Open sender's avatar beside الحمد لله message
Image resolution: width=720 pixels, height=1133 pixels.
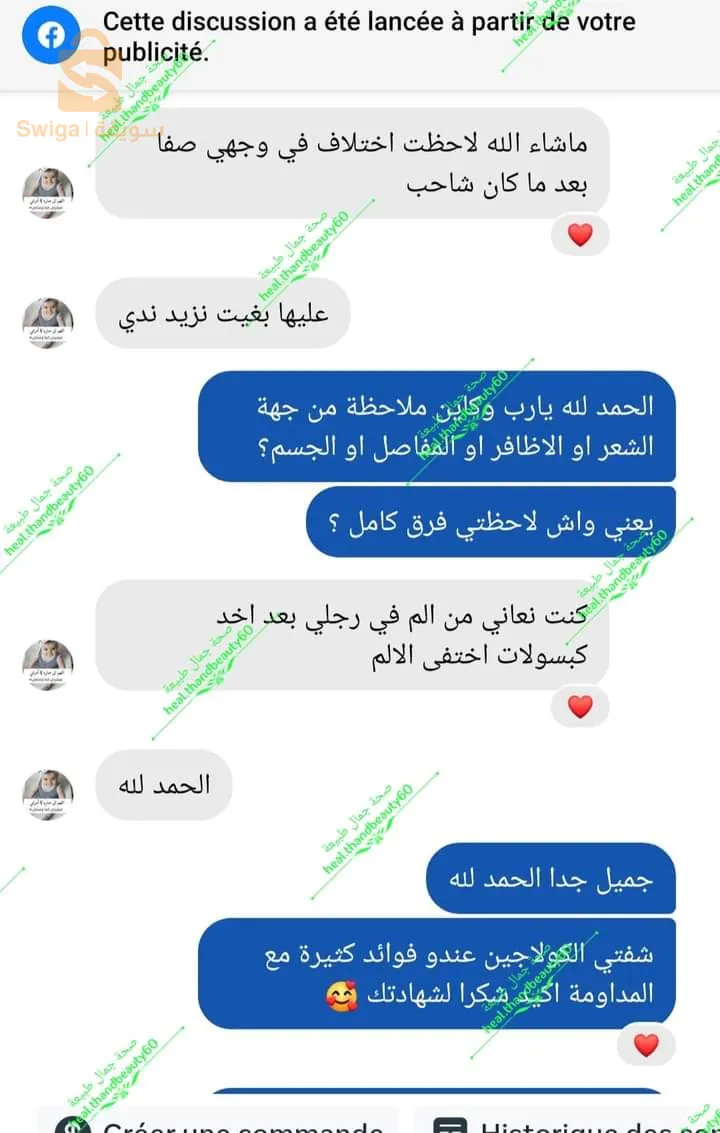48,795
